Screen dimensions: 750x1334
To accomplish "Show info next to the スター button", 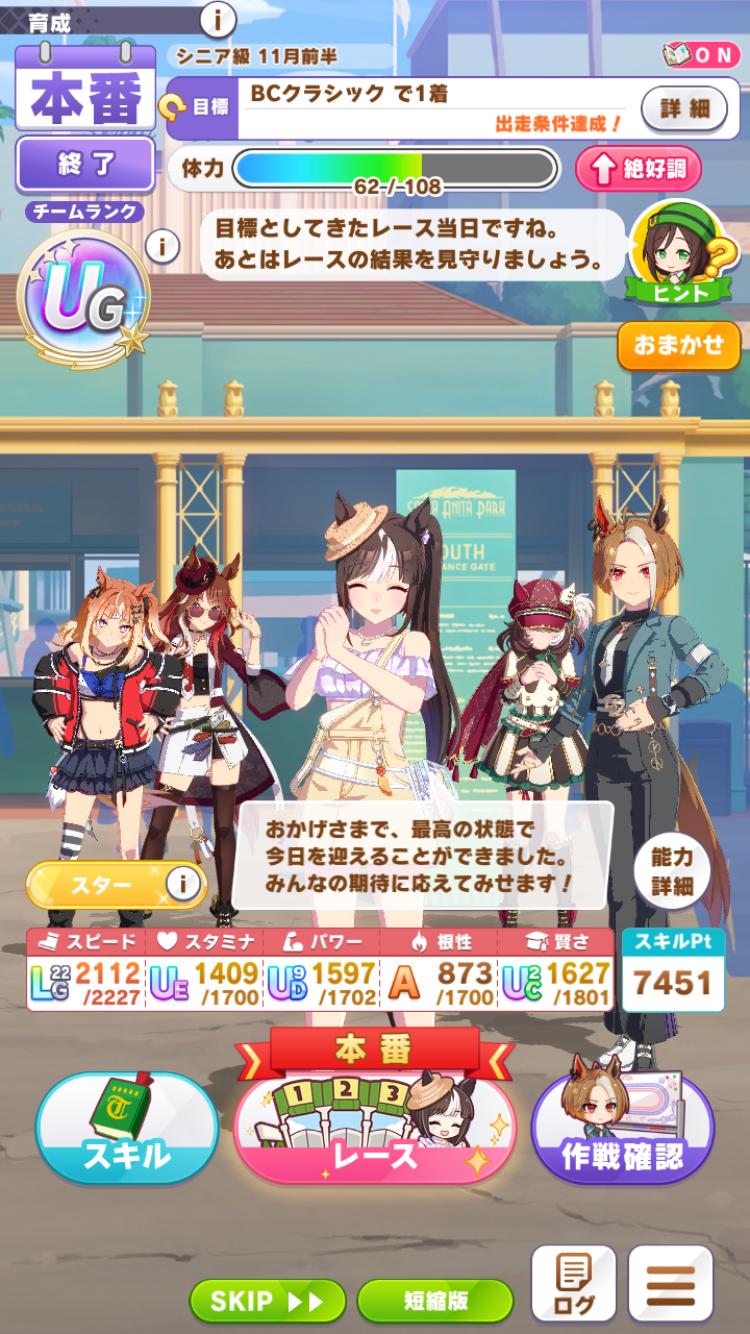I will point(182,884).
